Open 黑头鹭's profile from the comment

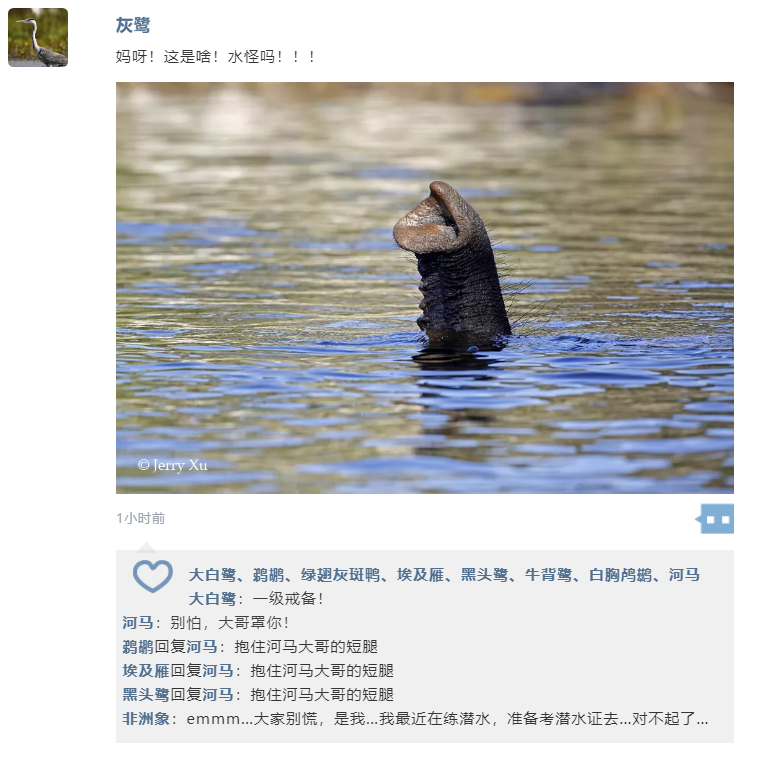pyautogui.click(x=145, y=695)
